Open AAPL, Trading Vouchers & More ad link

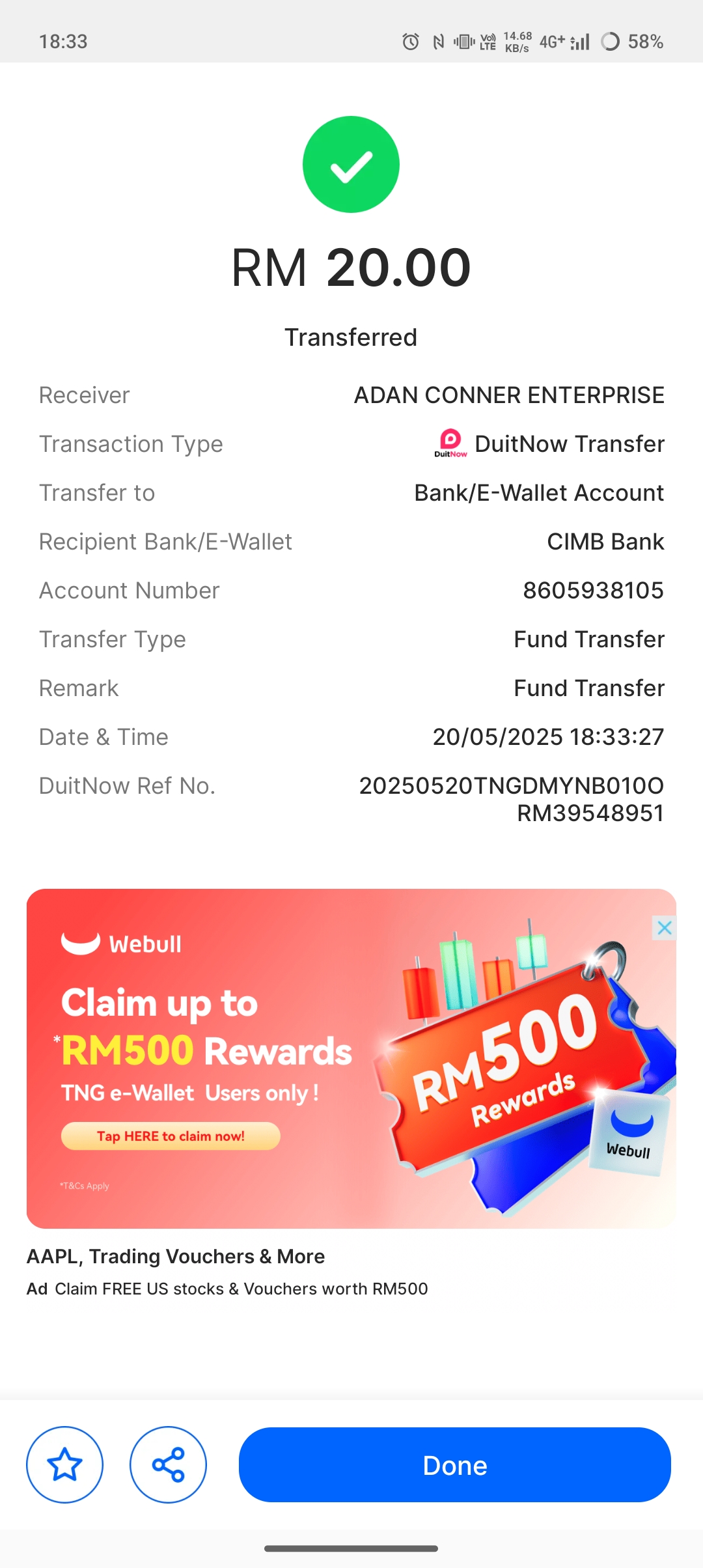pyautogui.click(x=176, y=1256)
